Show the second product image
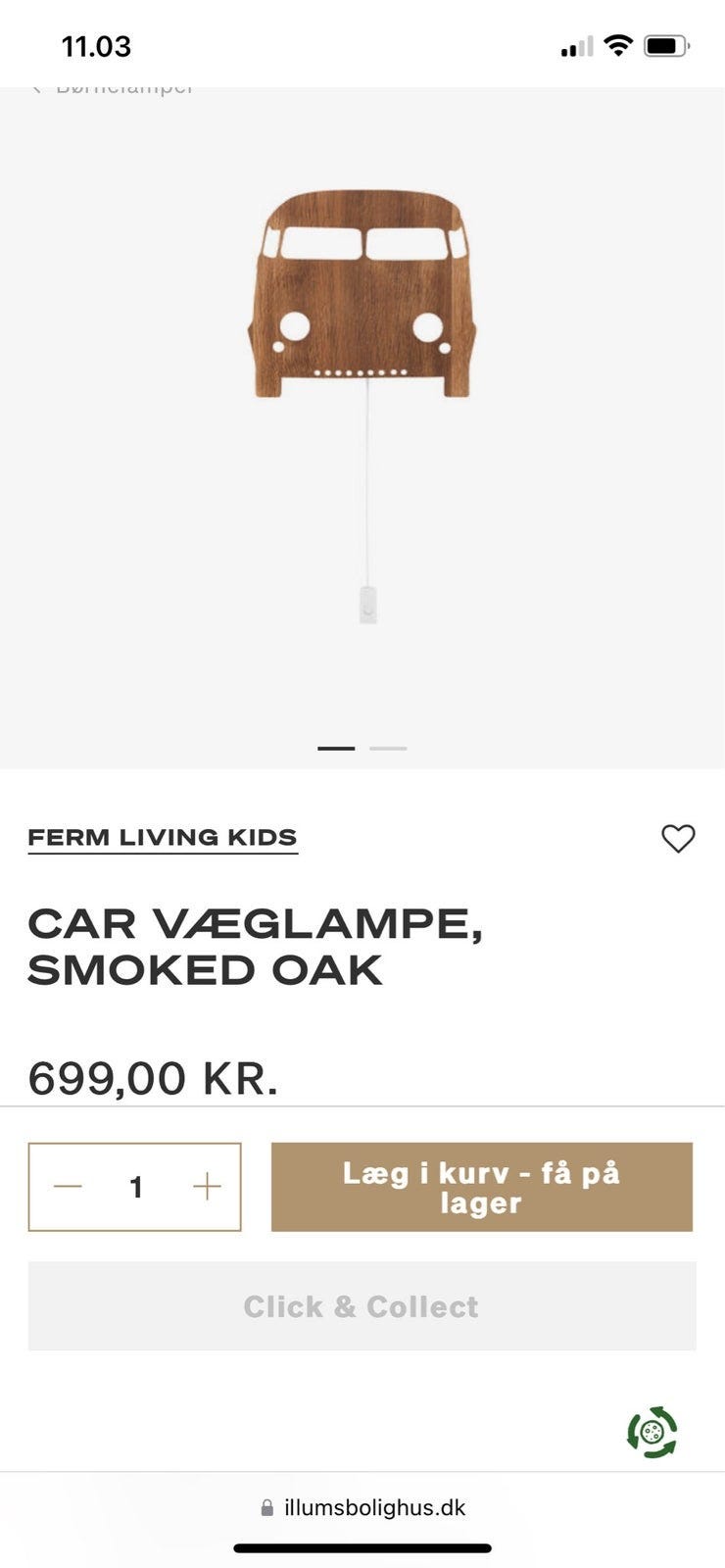 pyautogui.click(x=388, y=749)
